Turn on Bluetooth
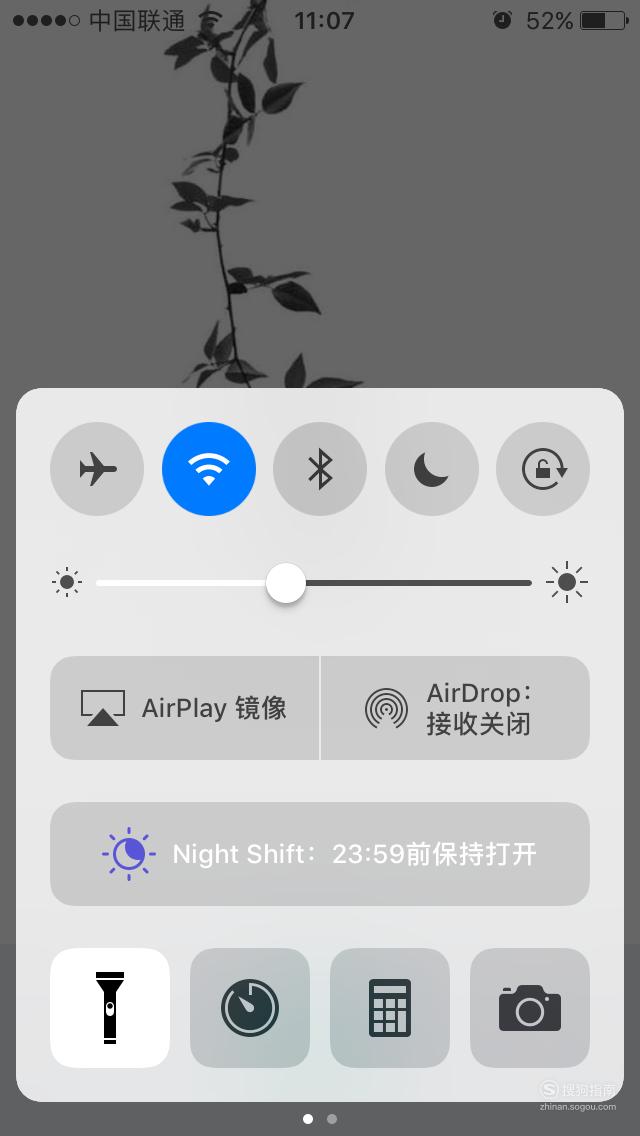Viewport: 640px width, 1136px height. pyautogui.click(x=320, y=469)
